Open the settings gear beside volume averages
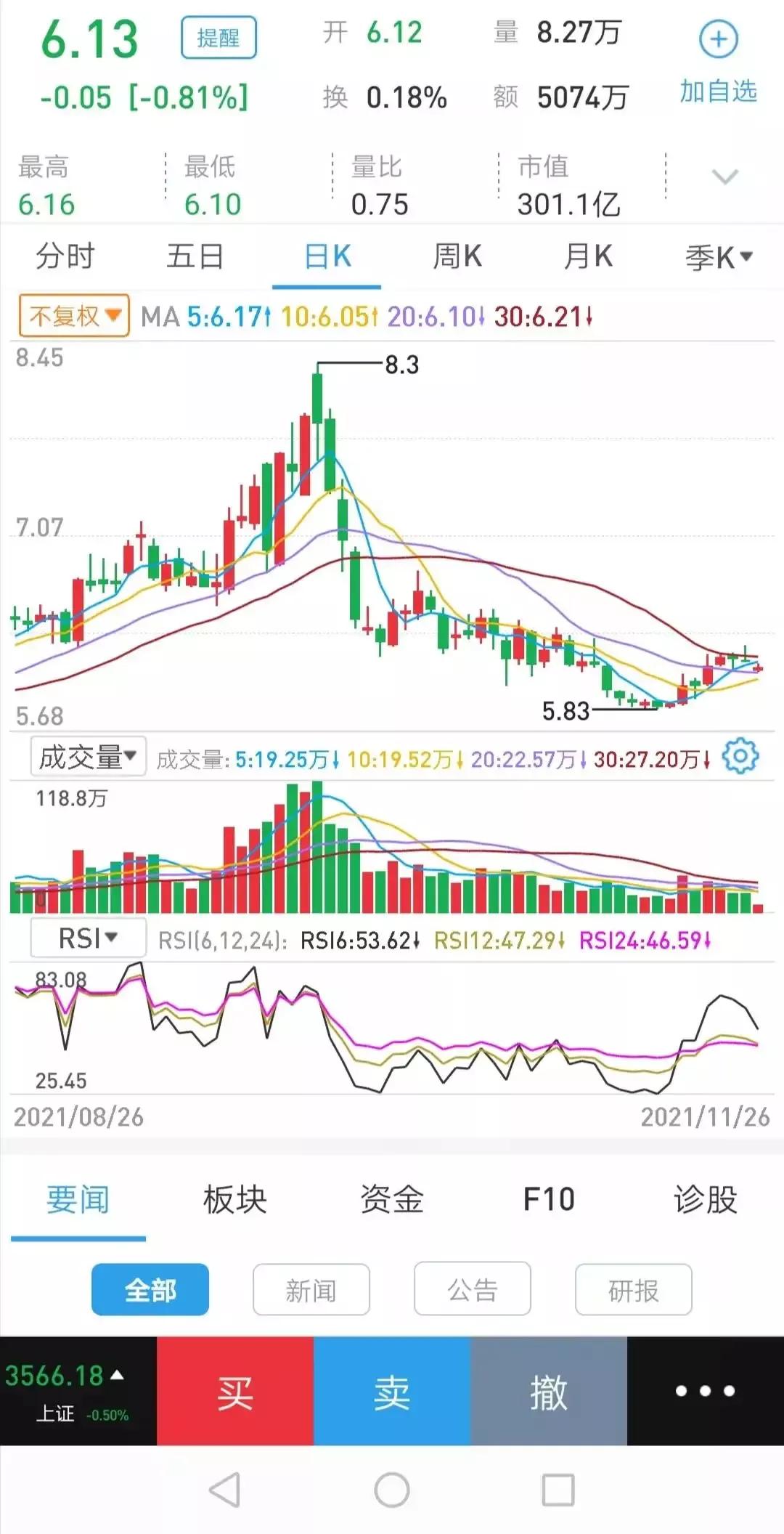The image size is (784, 1534). (740, 757)
